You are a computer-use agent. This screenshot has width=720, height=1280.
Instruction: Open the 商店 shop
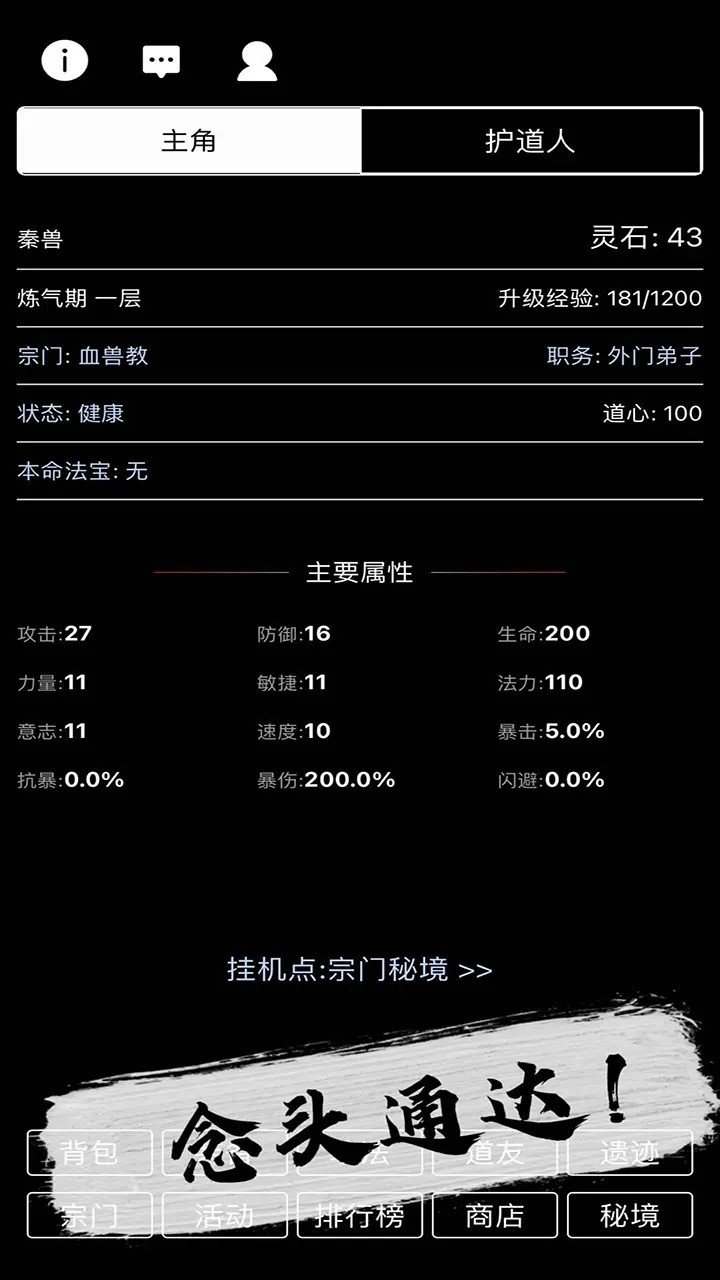coord(495,1215)
